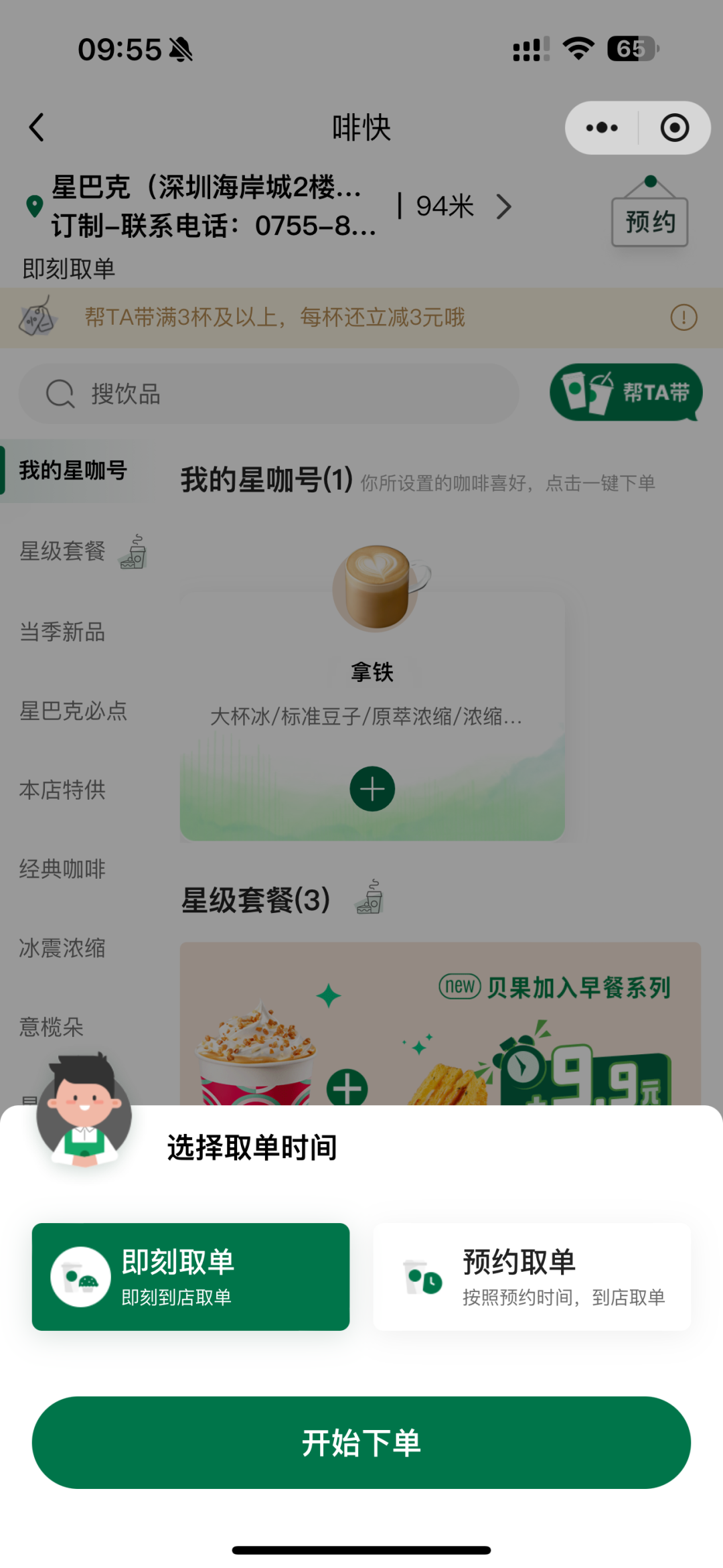Open the mini program more-options menu
This screenshot has height=1568, width=723.
(x=602, y=128)
